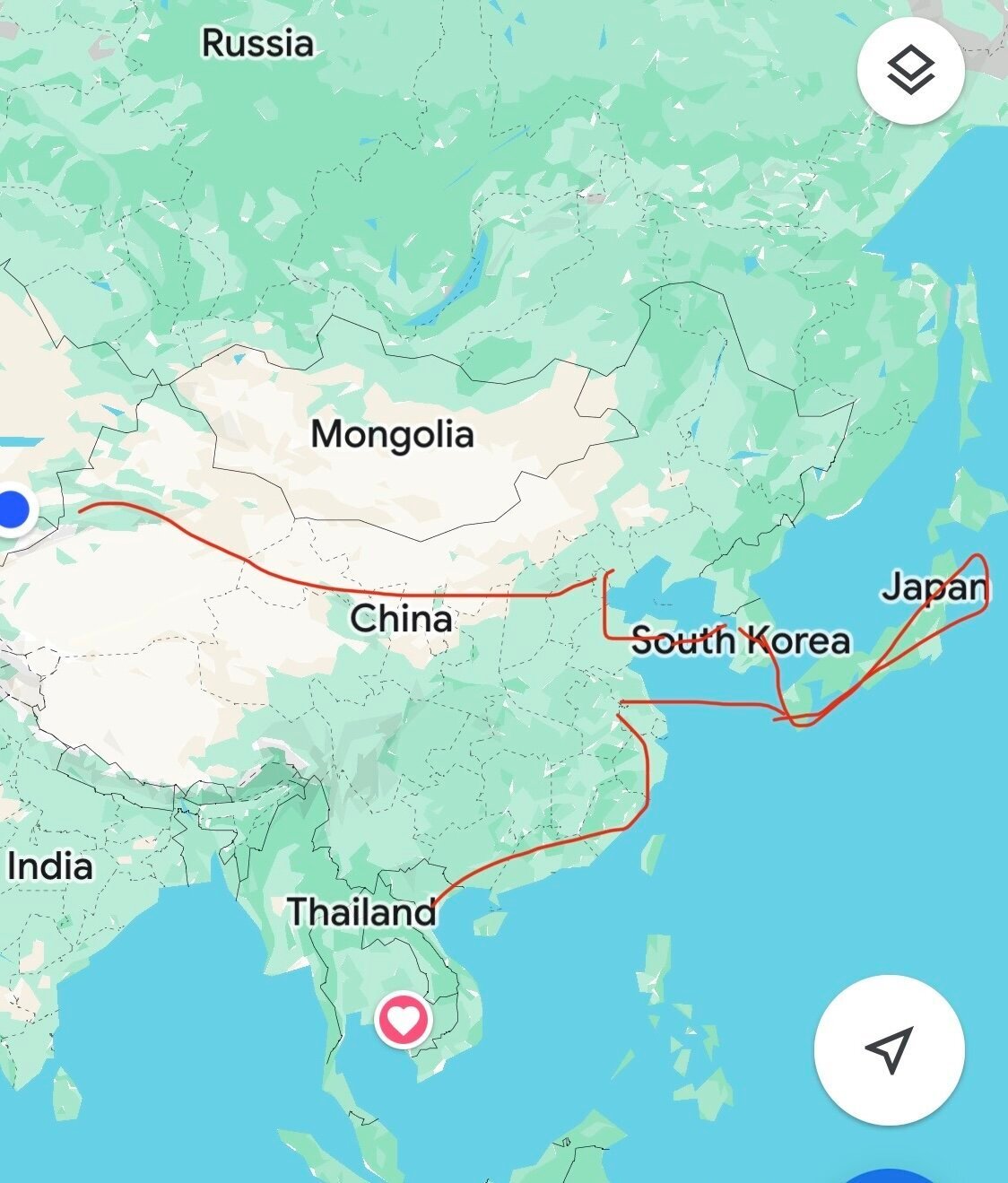The width and height of the screenshot is (1008, 1183).
Task: Open the map layers button
Action: pos(910,71)
